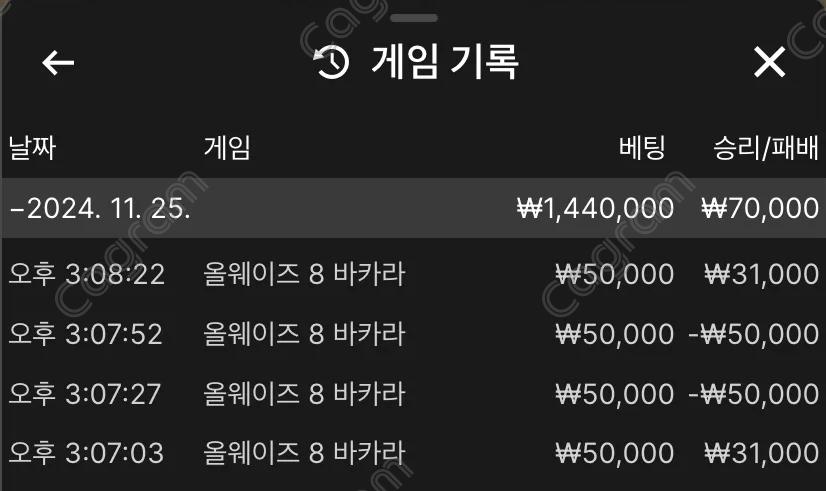826x491 pixels.
Task: Open the 오후 3:07:27 바카라 record
Action: pyautogui.click(x=412, y=393)
